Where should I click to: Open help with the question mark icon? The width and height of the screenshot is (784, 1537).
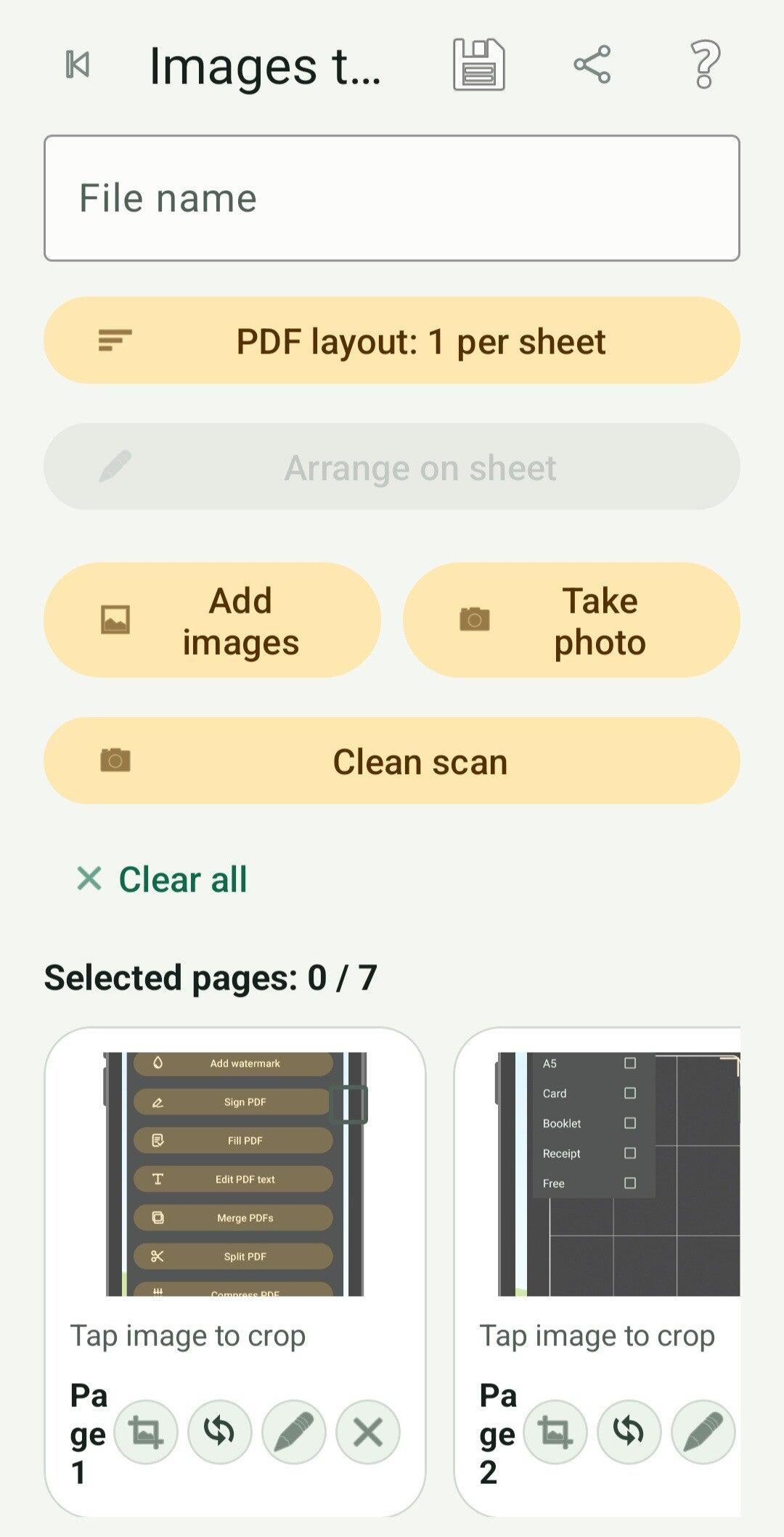[704, 65]
